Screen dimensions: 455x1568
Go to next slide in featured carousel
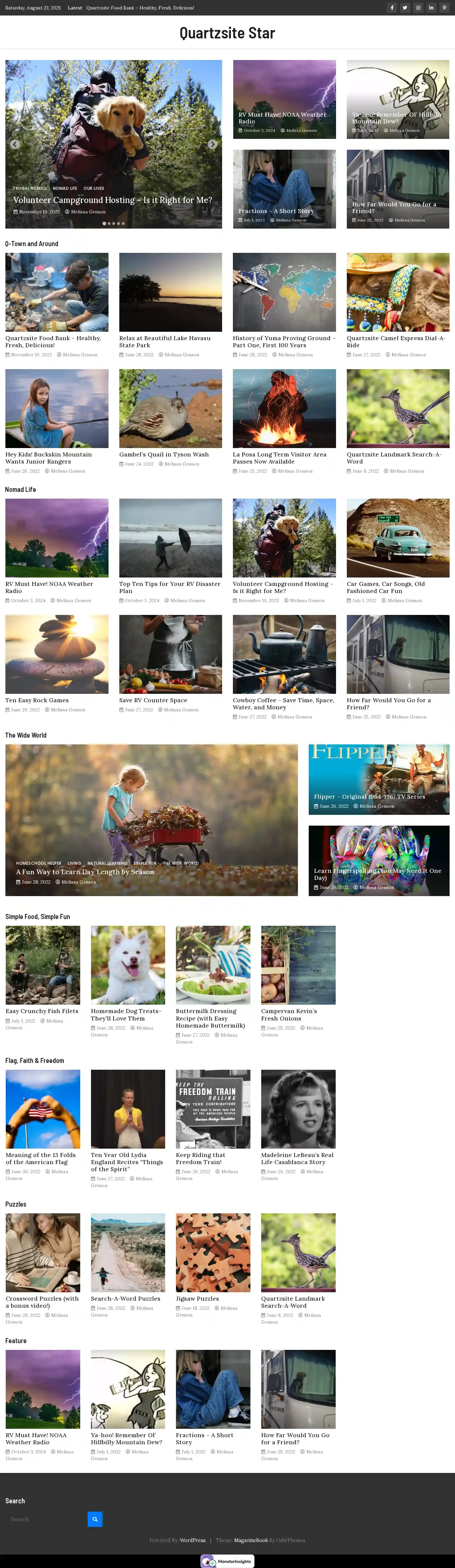coord(212,144)
